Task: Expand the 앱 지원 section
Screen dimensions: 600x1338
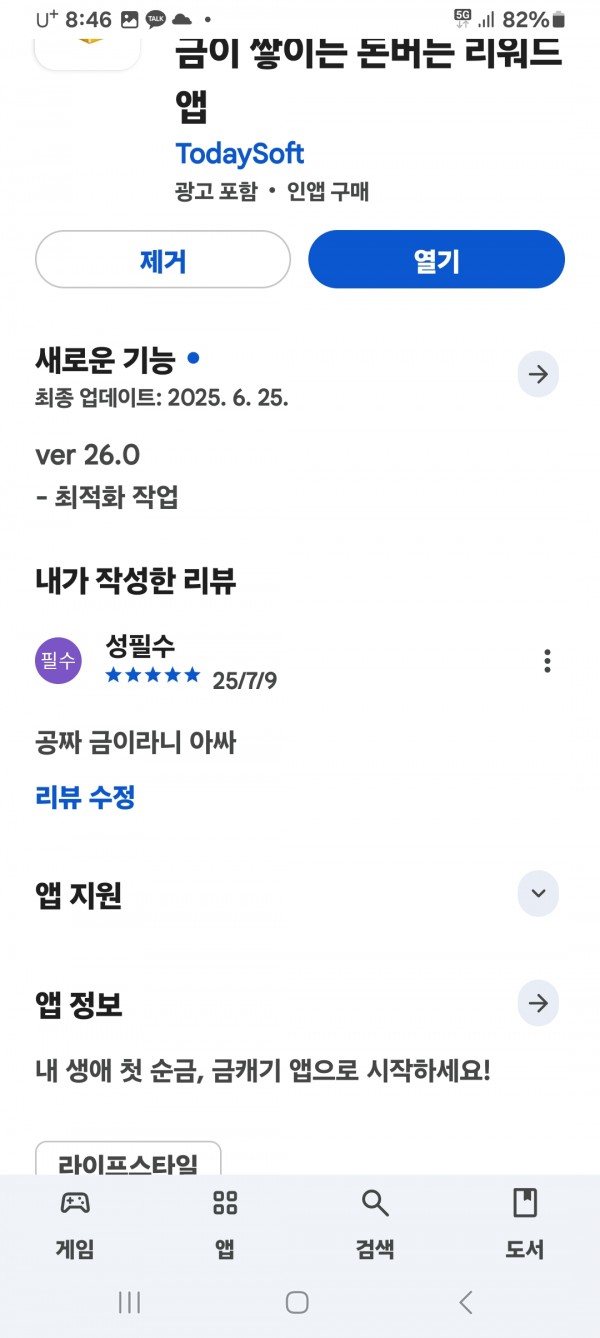Action: [x=538, y=894]
